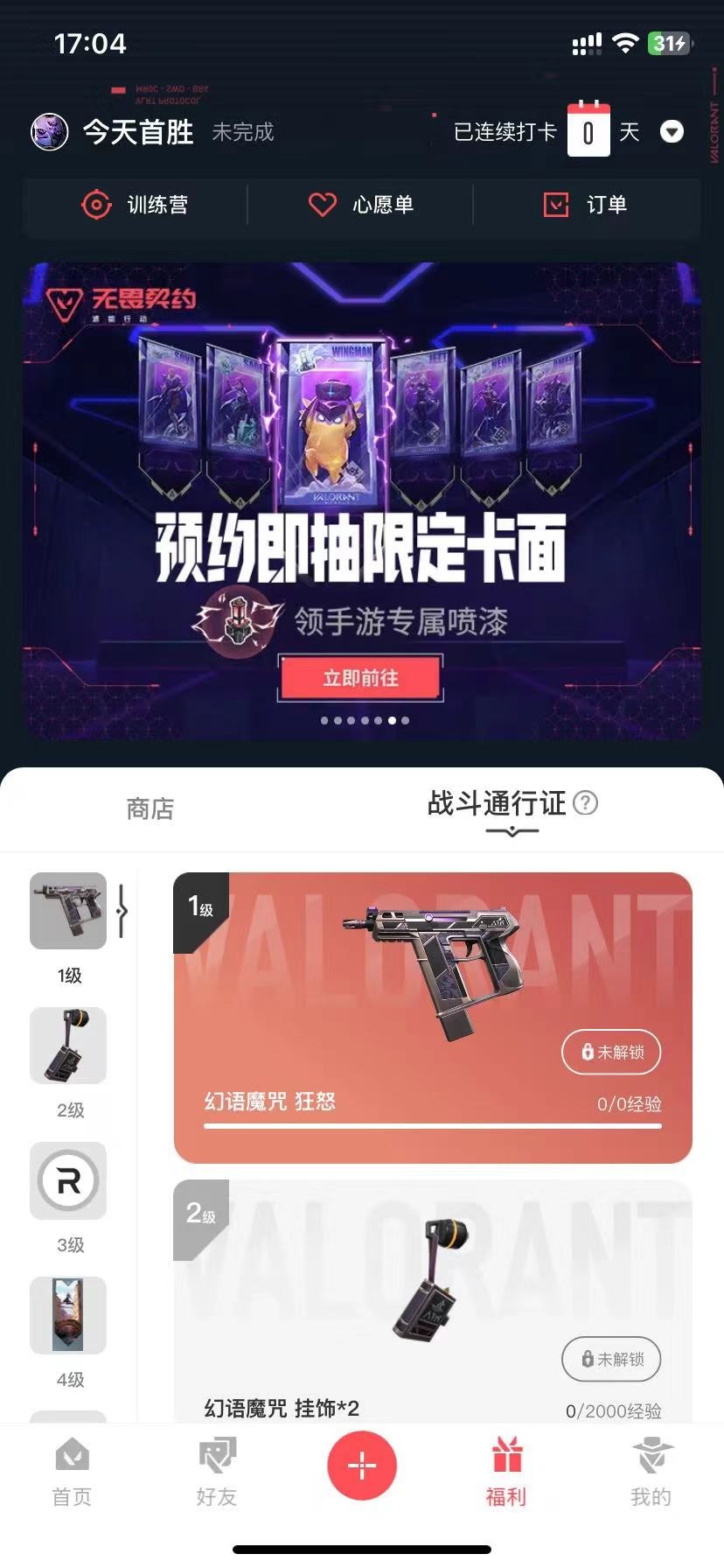Go to 首页 home tab
This screenshot has height=1568, width=724.
click(x=72, y=1472)
